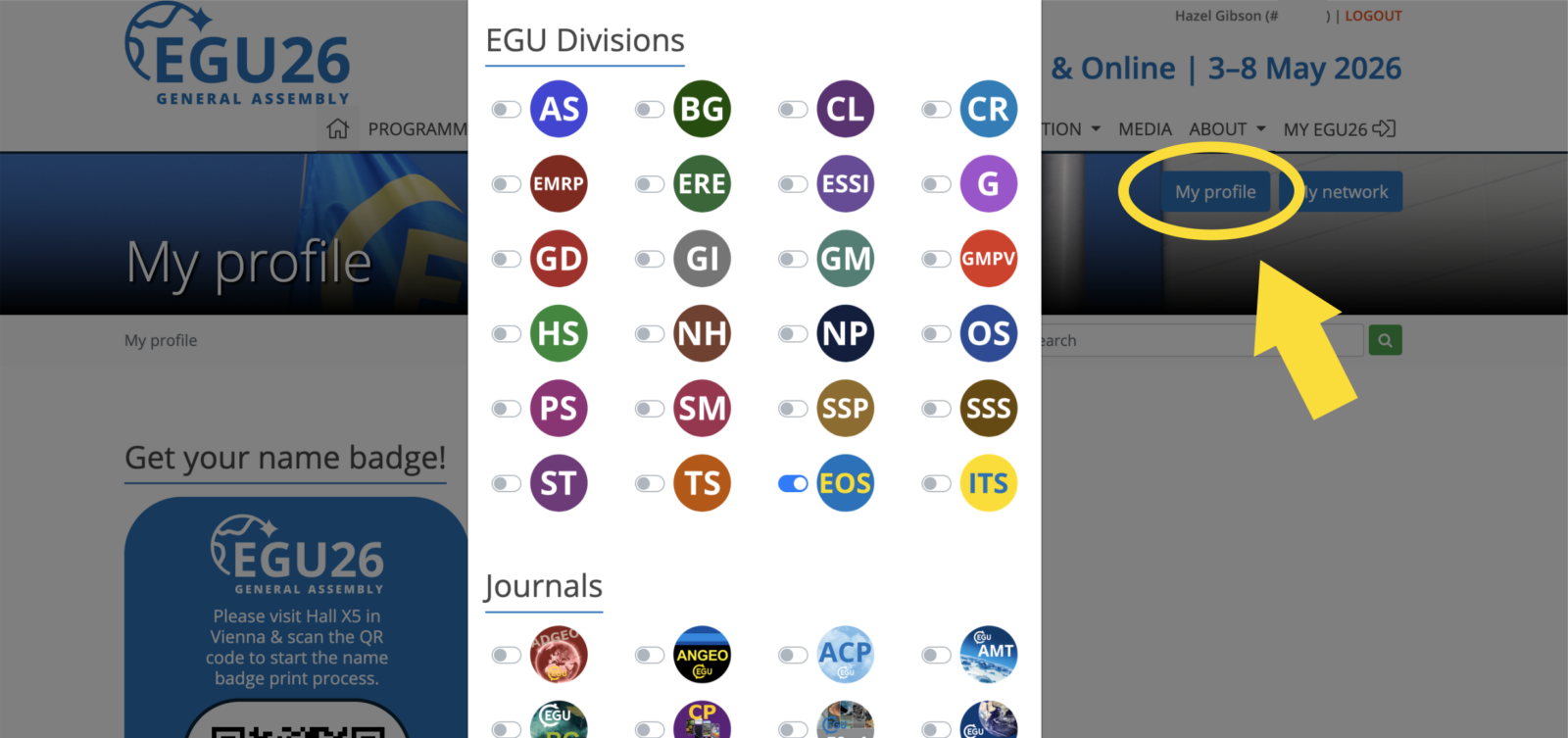1568x738 pixels.
Task: Log out via the LOGOUT link
Action: (x=1372, y=16)
